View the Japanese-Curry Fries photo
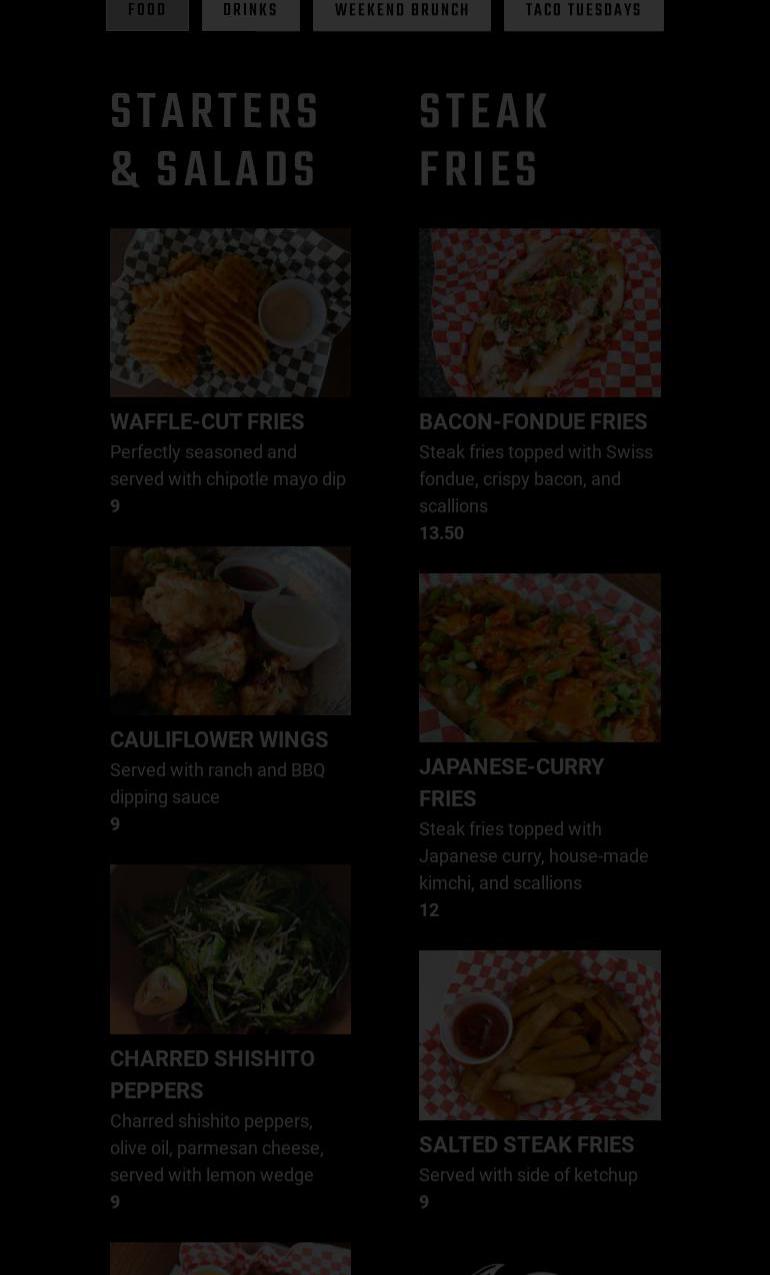Image resolution: width=770 pixels, height=1275 pixels. 540,658
